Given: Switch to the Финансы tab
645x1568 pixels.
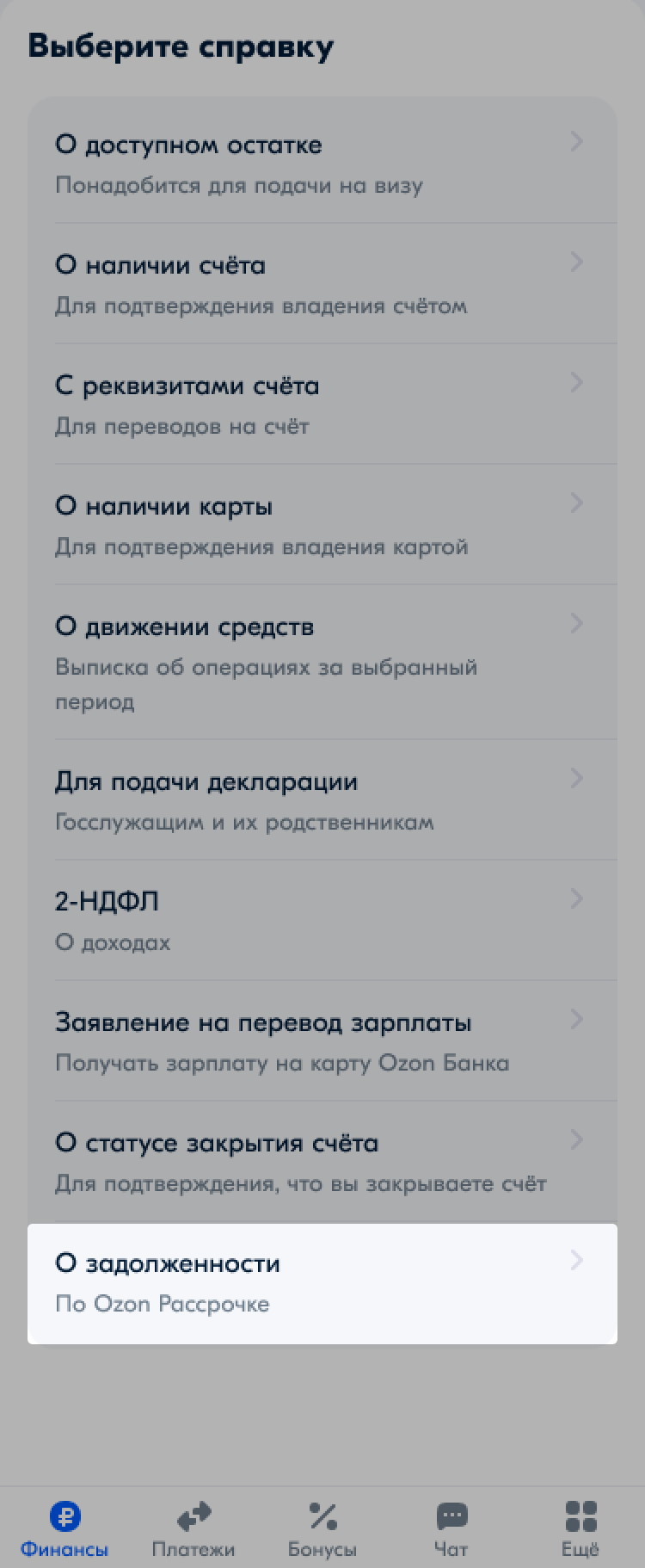Looking at the screenshot, I should 64,1529.
